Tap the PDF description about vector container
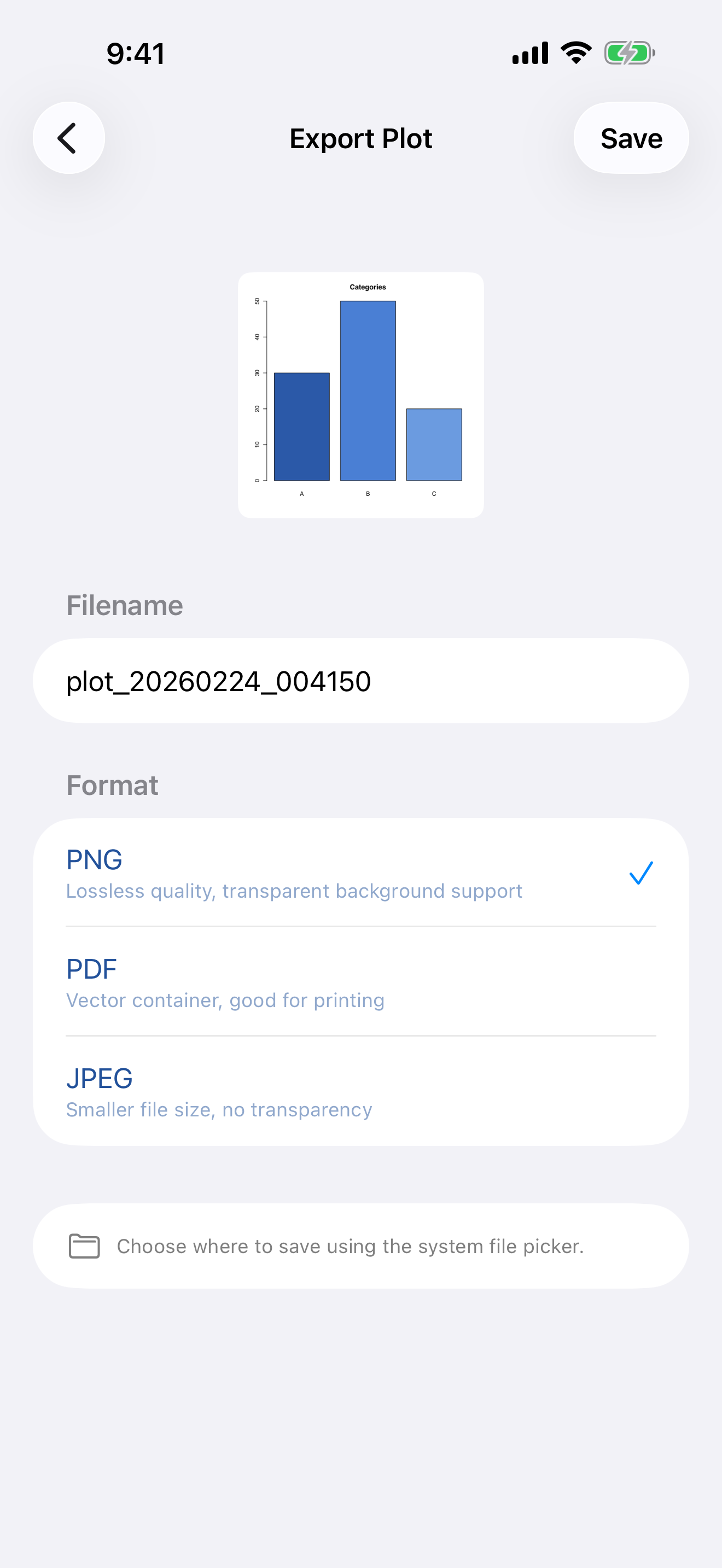This screenshot has width=722, height=1568. (x=225, y=999)
